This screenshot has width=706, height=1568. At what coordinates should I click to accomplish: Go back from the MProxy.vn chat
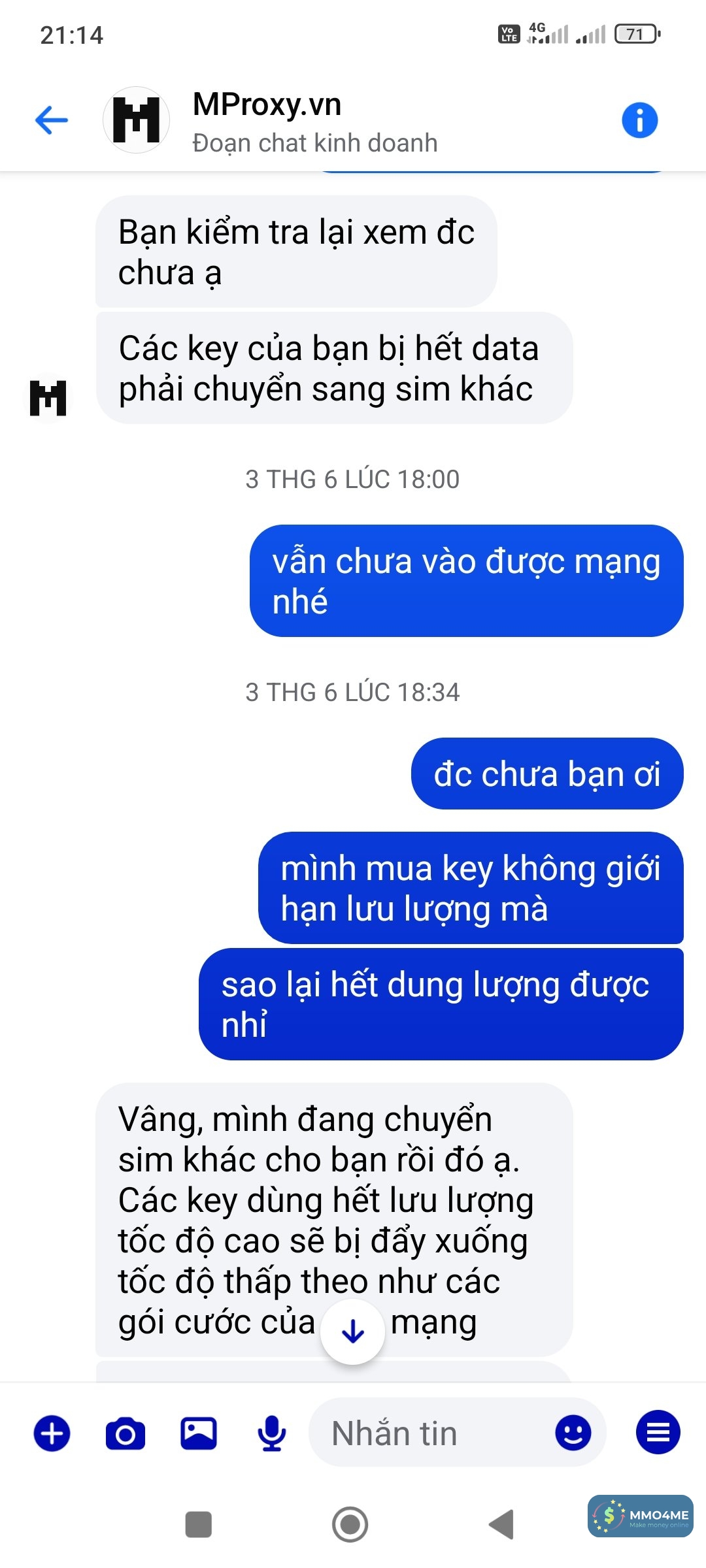52,120
